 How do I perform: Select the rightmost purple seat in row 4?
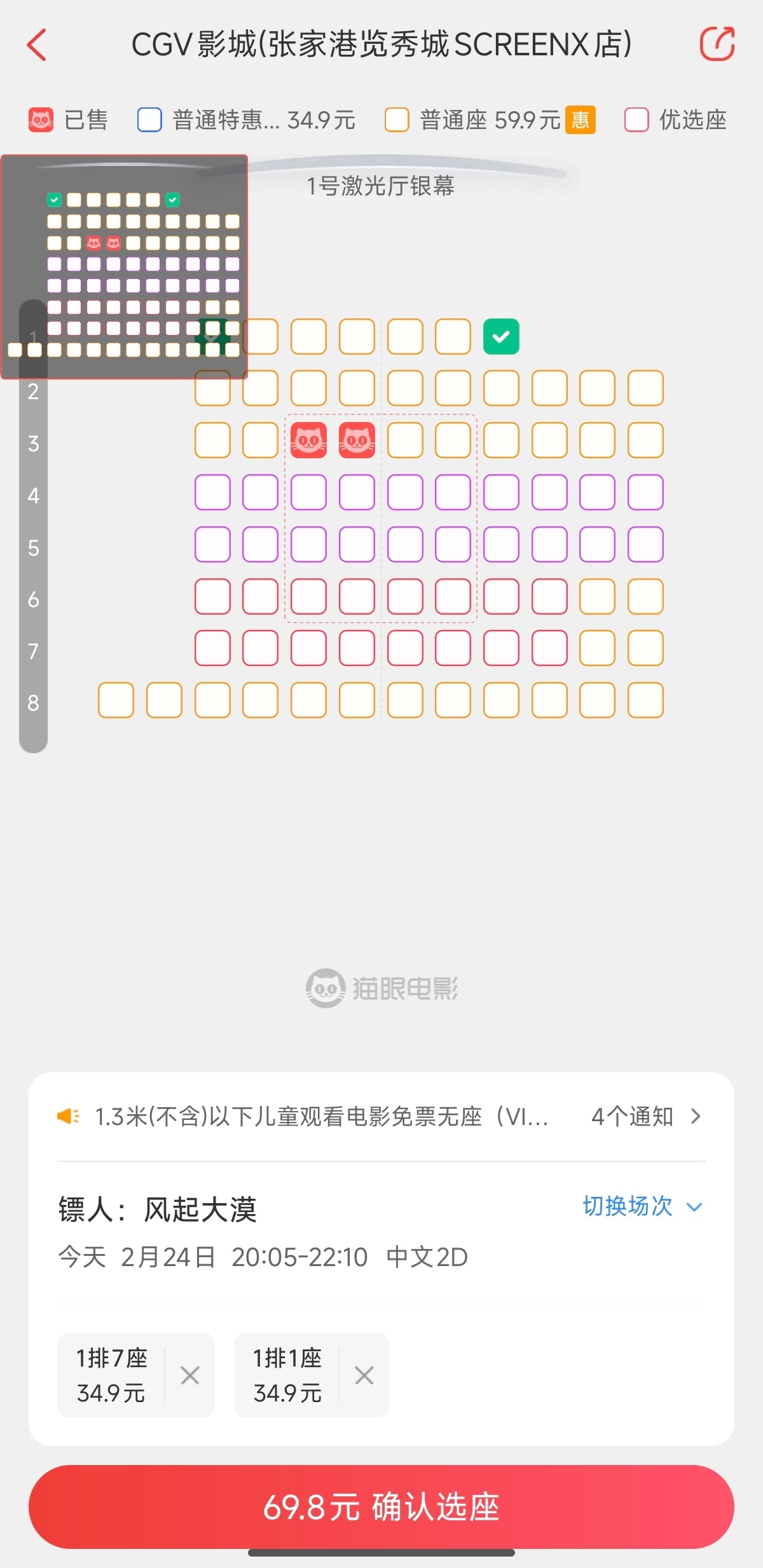pyautogui.click(x=645, y=493)
